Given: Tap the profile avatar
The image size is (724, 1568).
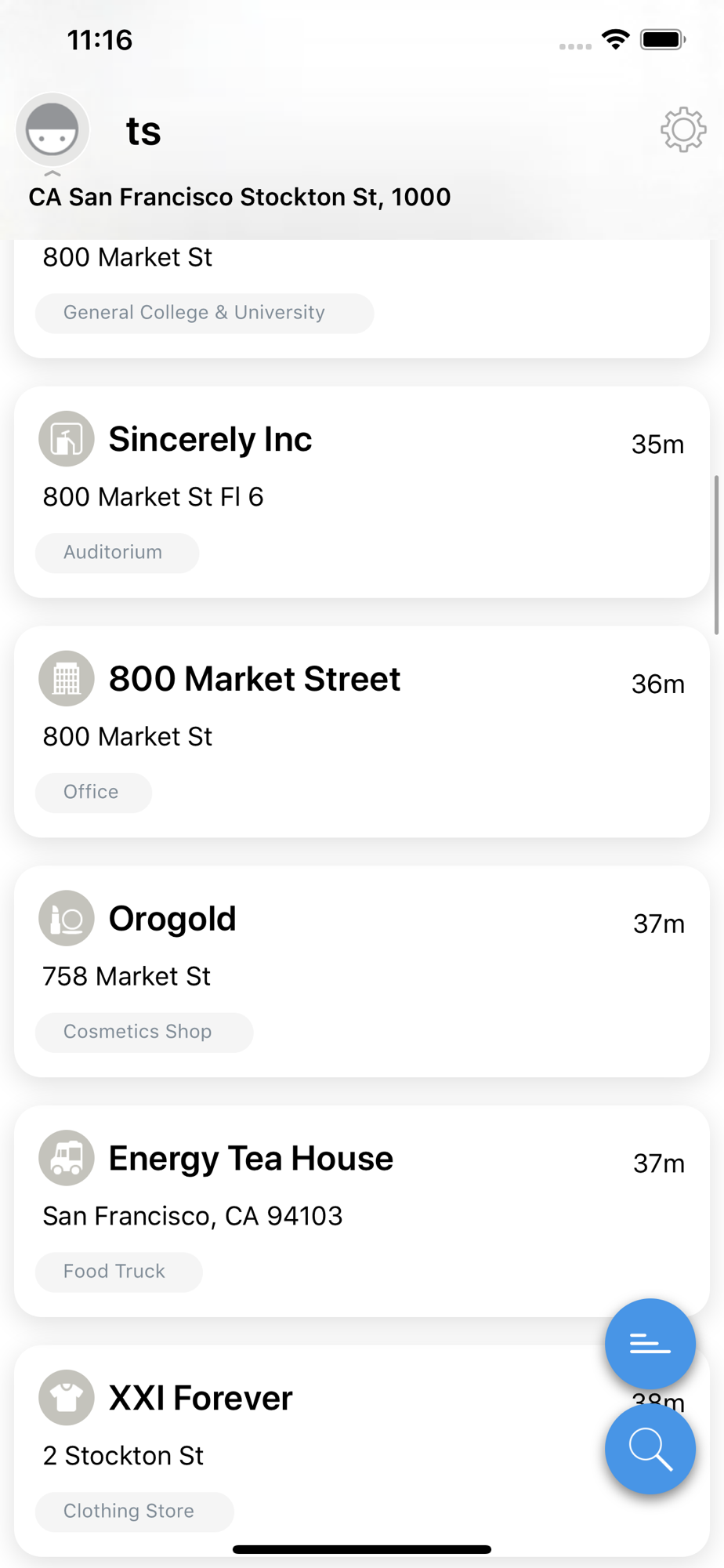Looking at the screenshot, I should (x=52, y=129).
